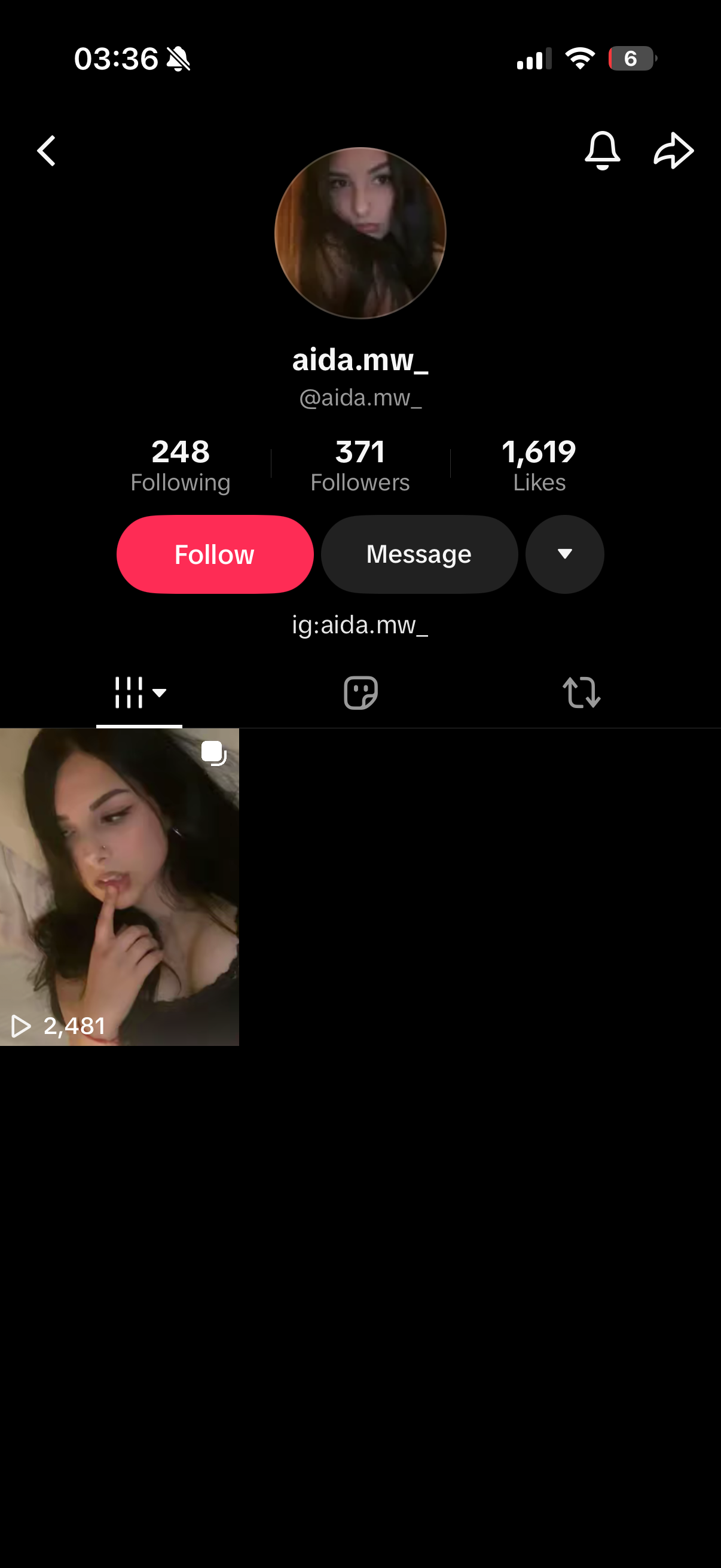Switch to the reposts tab
Screen dimensions: 721x1568
(582, 693)
